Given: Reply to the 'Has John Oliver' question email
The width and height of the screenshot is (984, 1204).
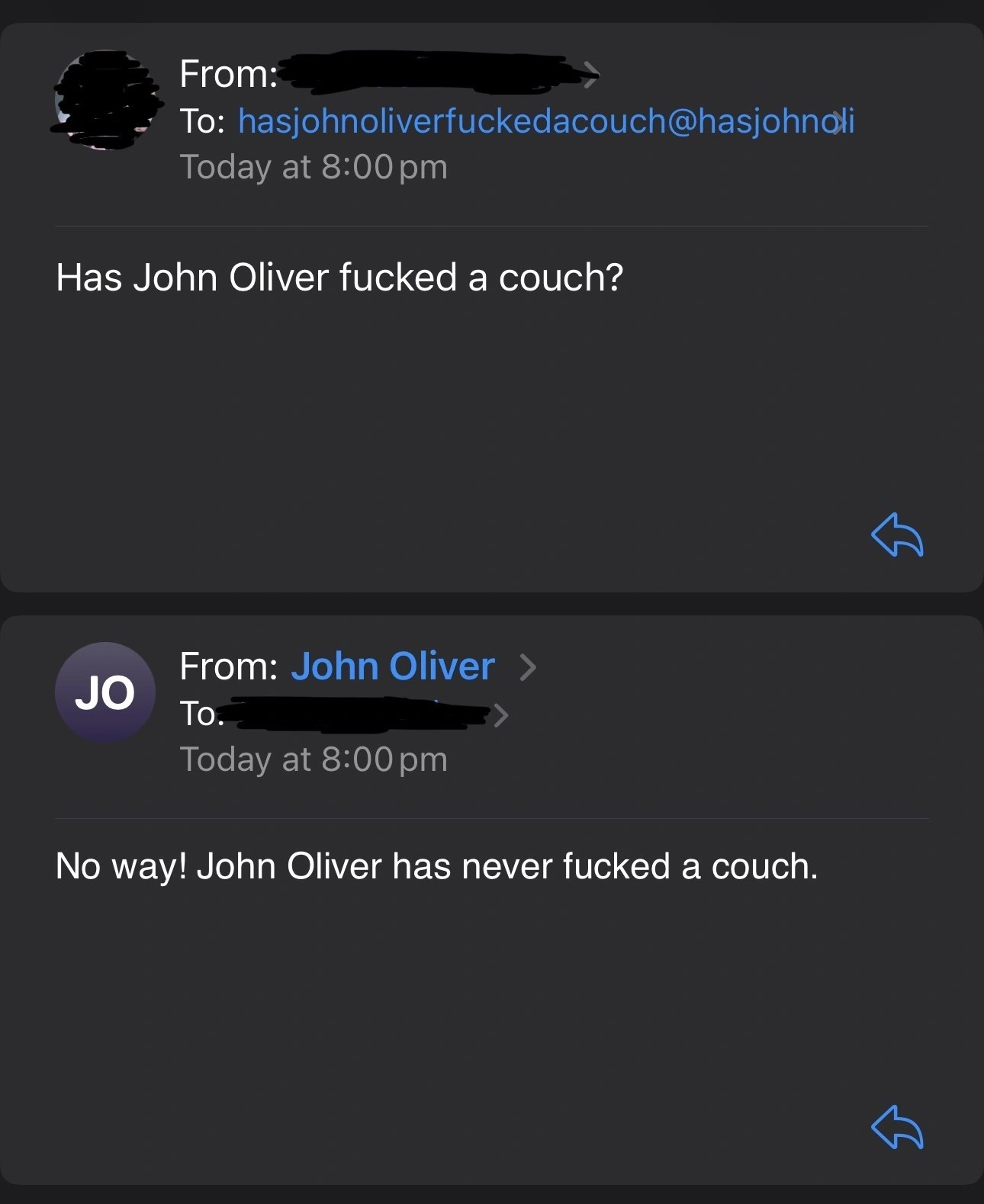Looking at the screenshot, I should click(x=897, y=535).
